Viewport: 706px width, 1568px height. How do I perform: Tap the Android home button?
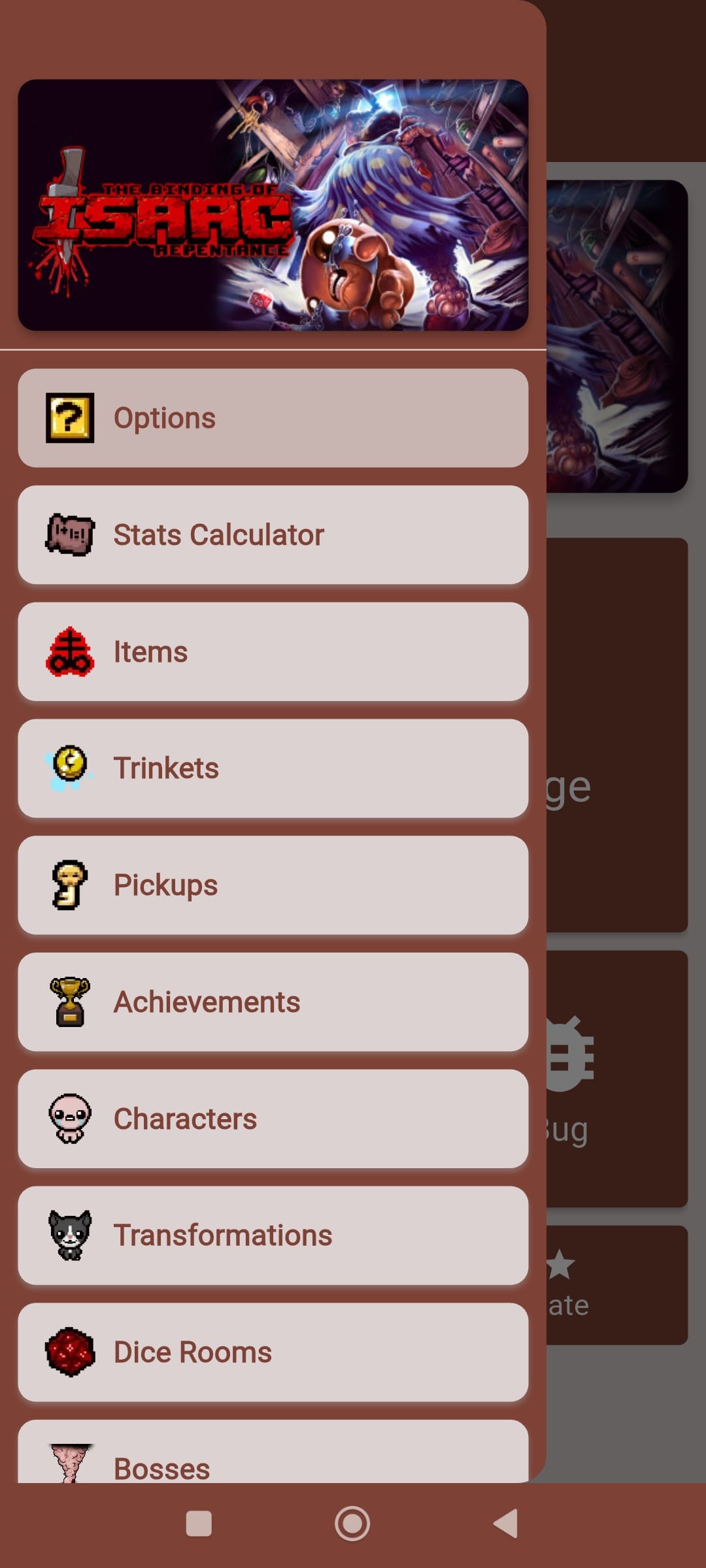352,1520
